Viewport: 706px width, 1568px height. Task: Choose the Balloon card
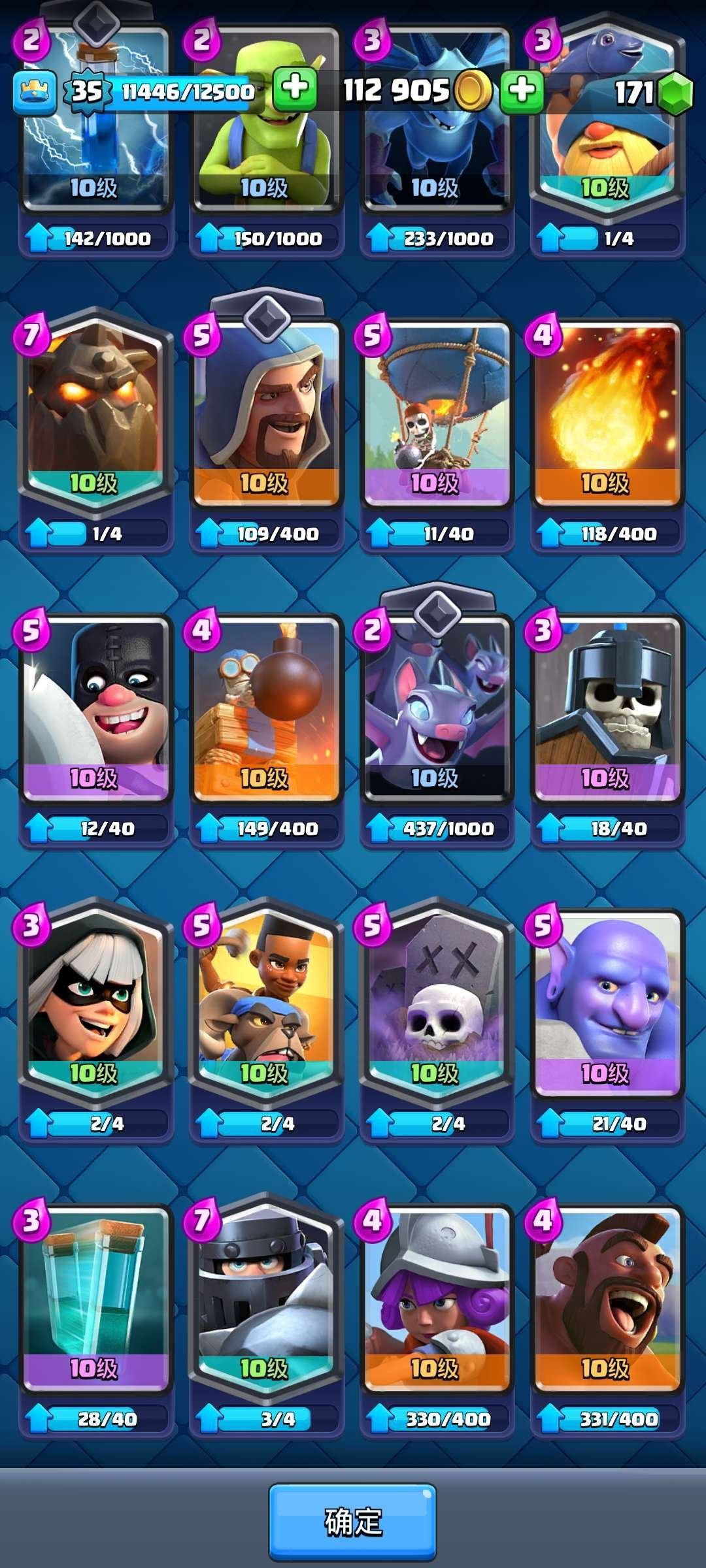coord(436,412)
